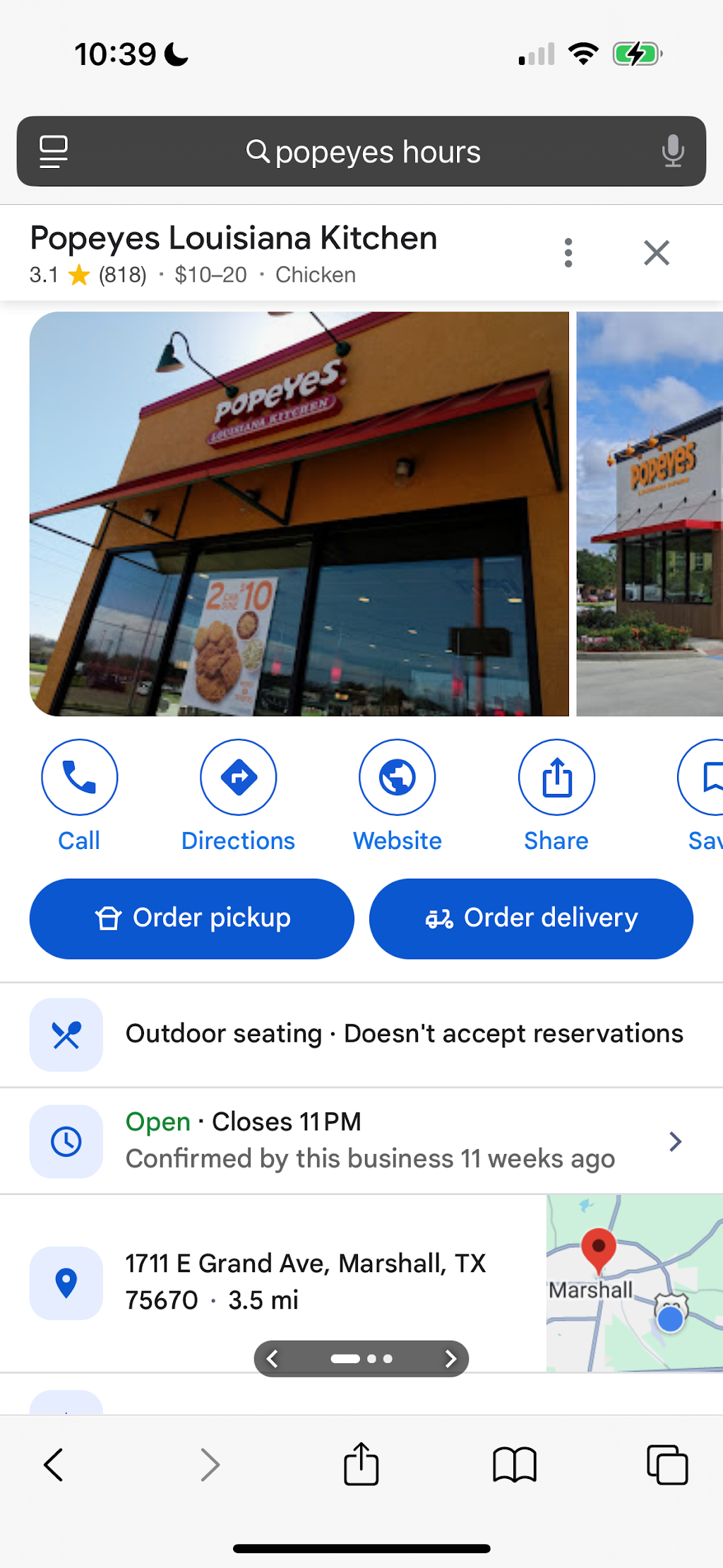Open the main Popeyes storefront photo
The image size is (723, 1568).
(x=299, y=514)
